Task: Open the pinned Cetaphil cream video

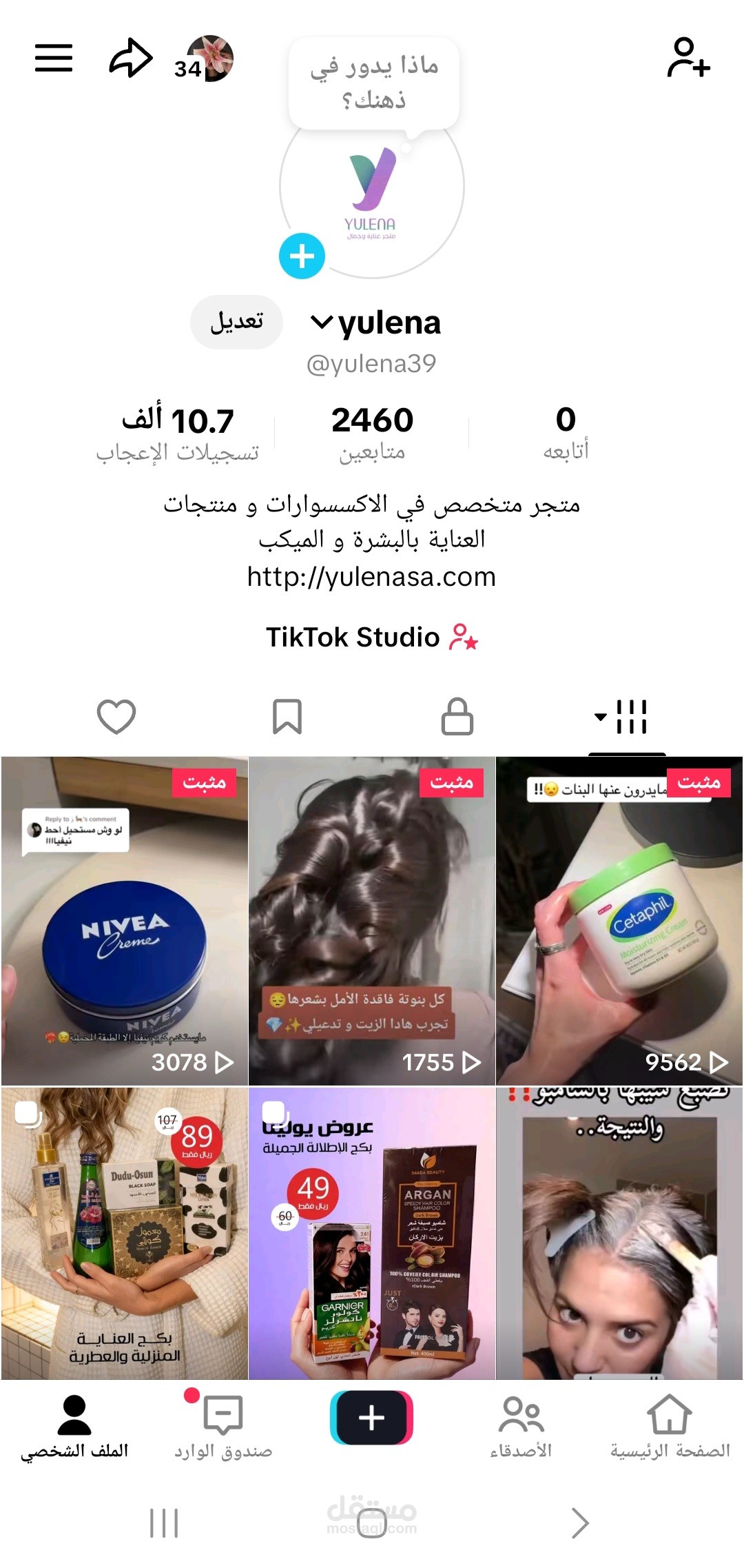Action: point(619,921)
